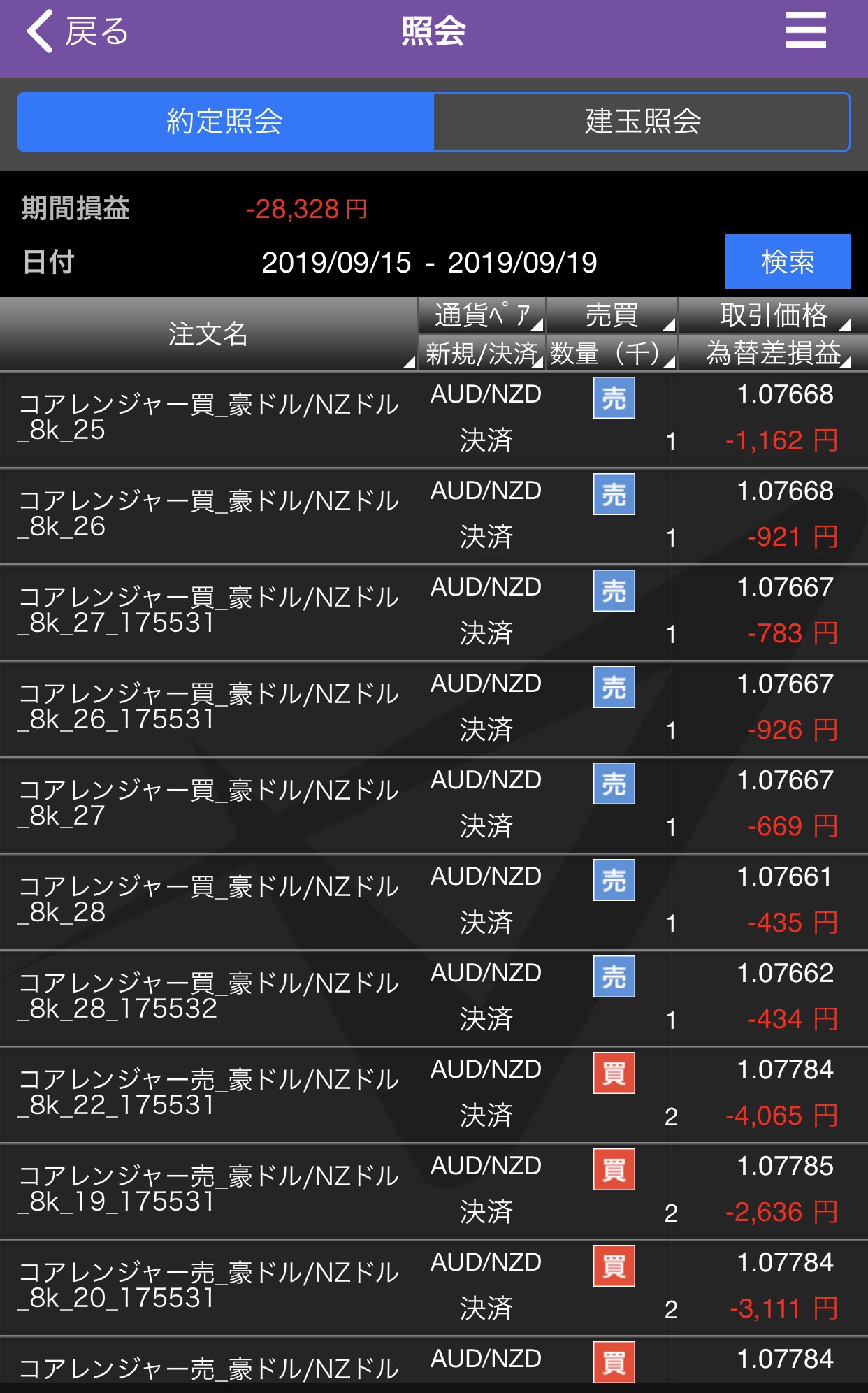Sort by 売買 column header
The height and width of the screenshot is (1393, 868).
point(612,315)
